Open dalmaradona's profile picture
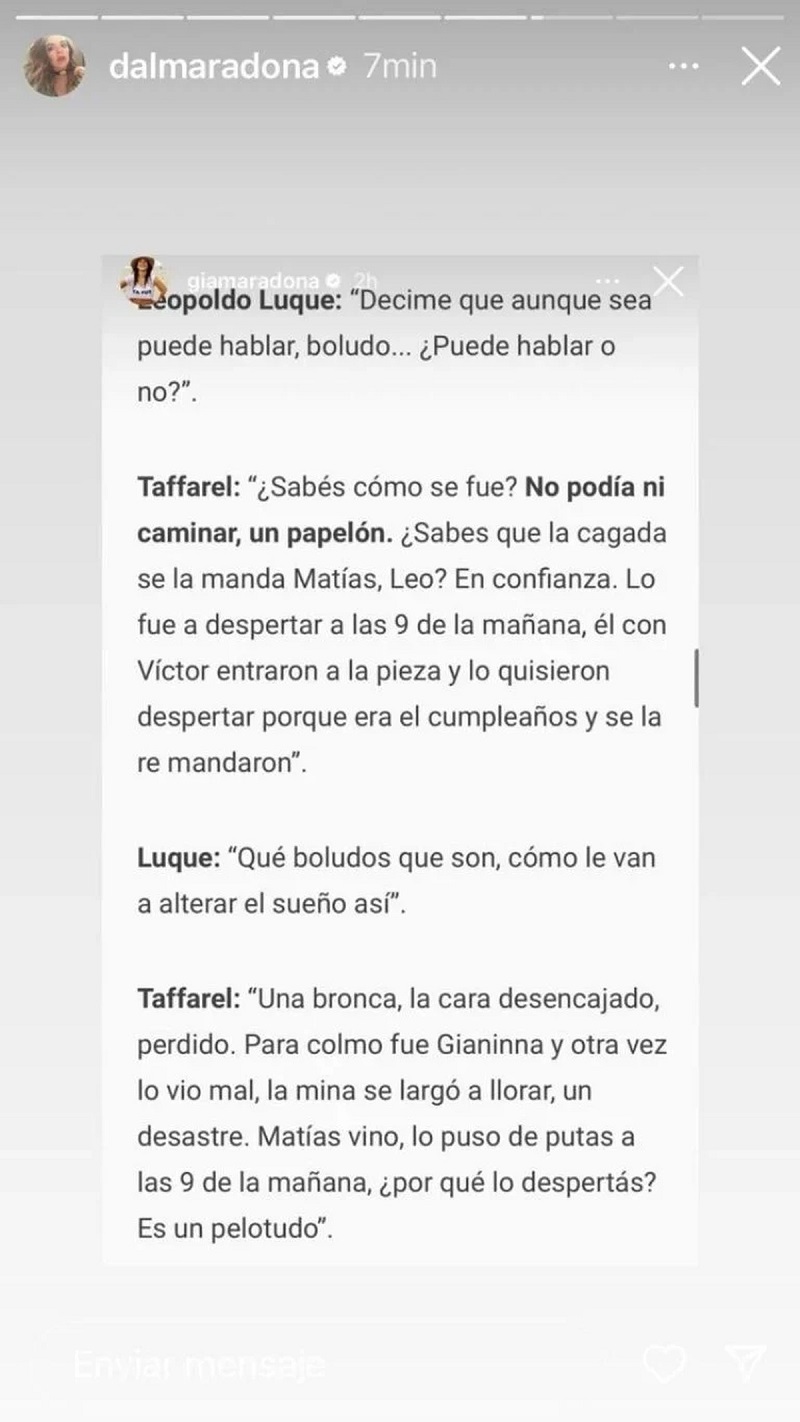 54,67
